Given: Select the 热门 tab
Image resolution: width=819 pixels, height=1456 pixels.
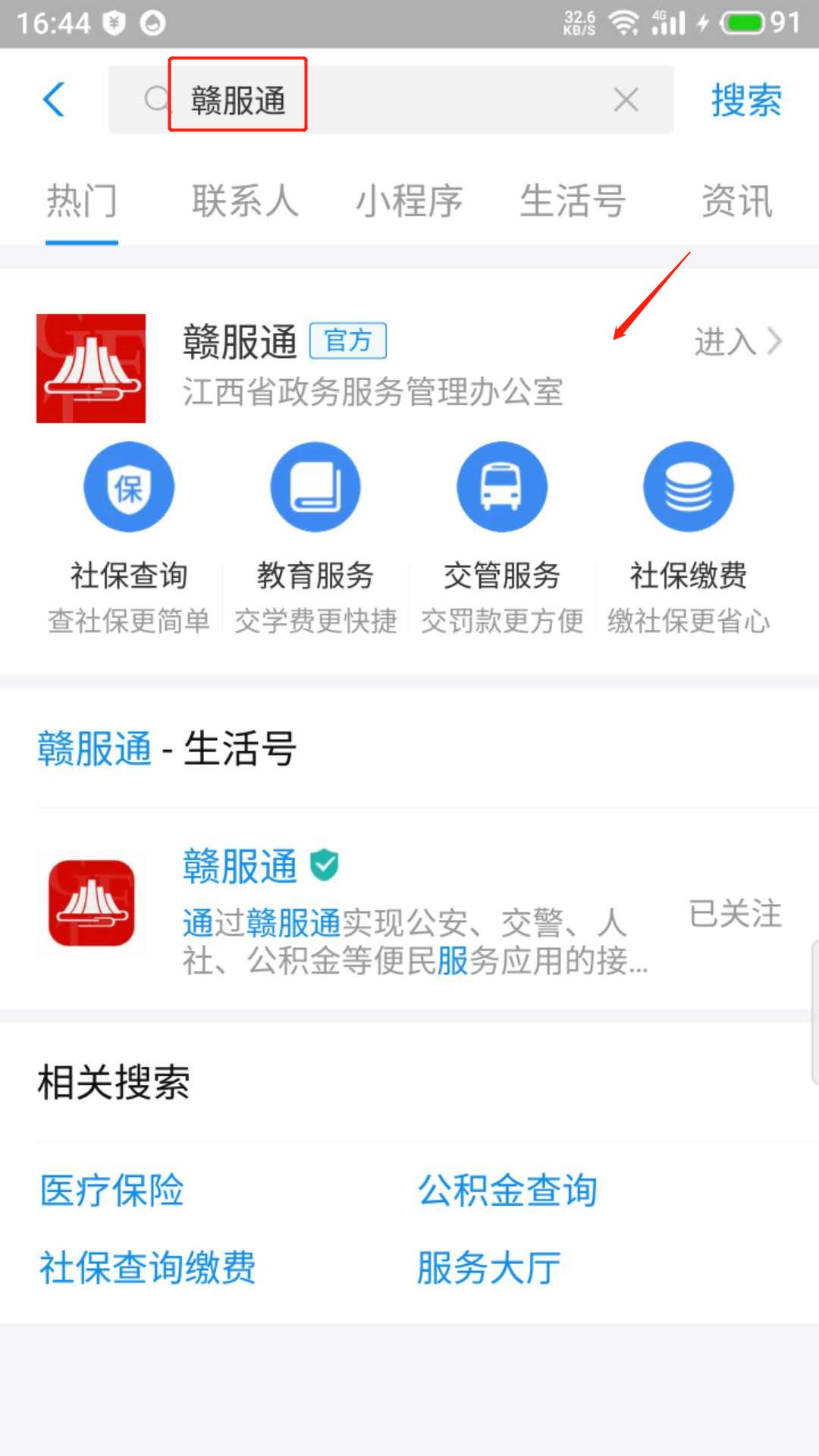Looking at the screenshot, I should coord(82,202).
